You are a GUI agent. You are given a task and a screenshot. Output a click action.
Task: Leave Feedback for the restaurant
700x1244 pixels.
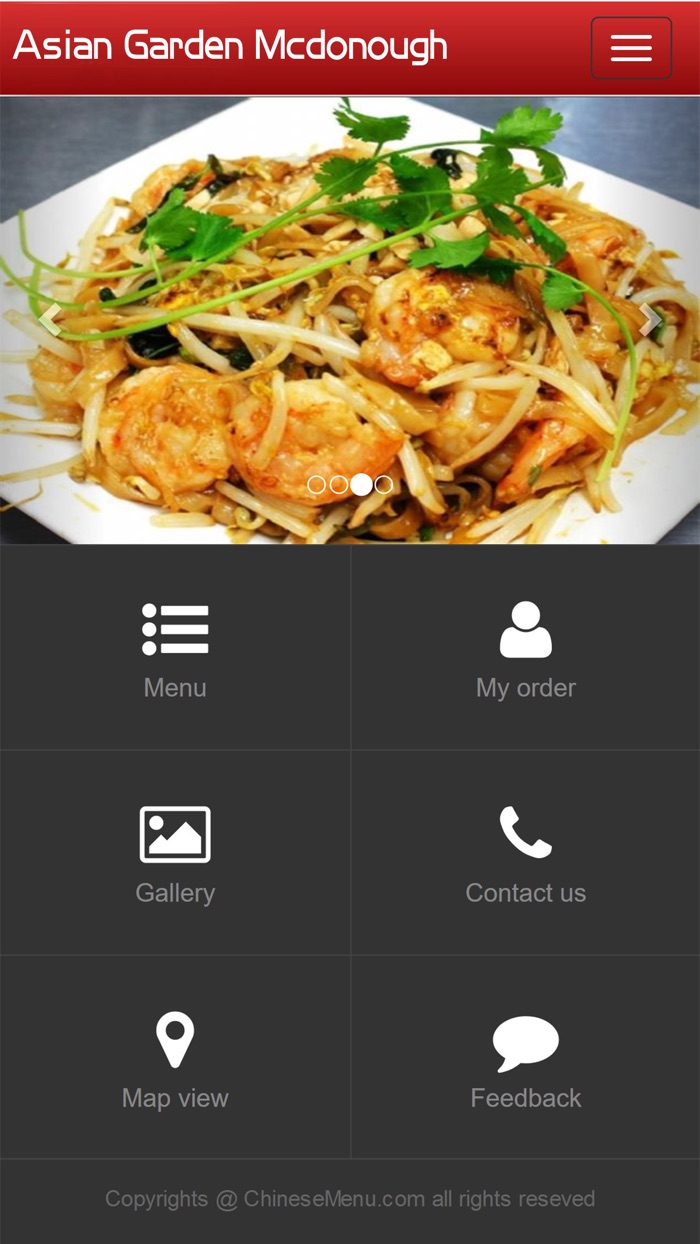click(526, 1058)
